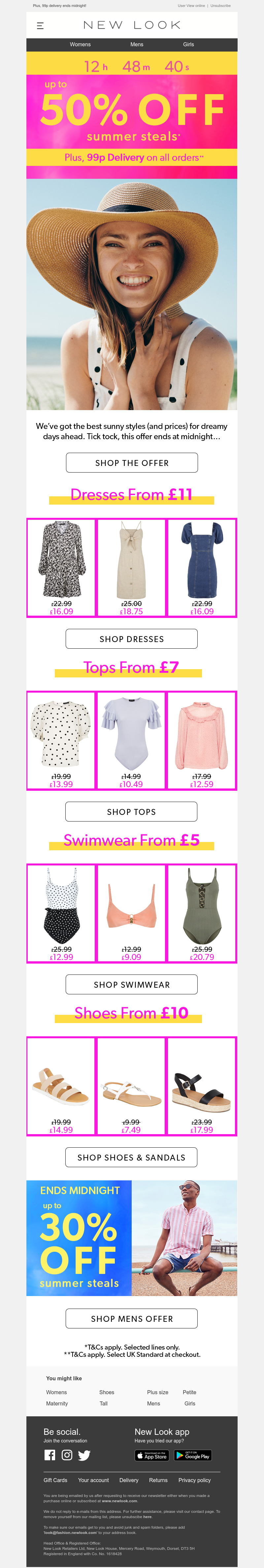Viewport: 264px width, 1568px height.
Task: Open the £17.99 black wedge sandal tile
Action: [x=201, y=1086]
